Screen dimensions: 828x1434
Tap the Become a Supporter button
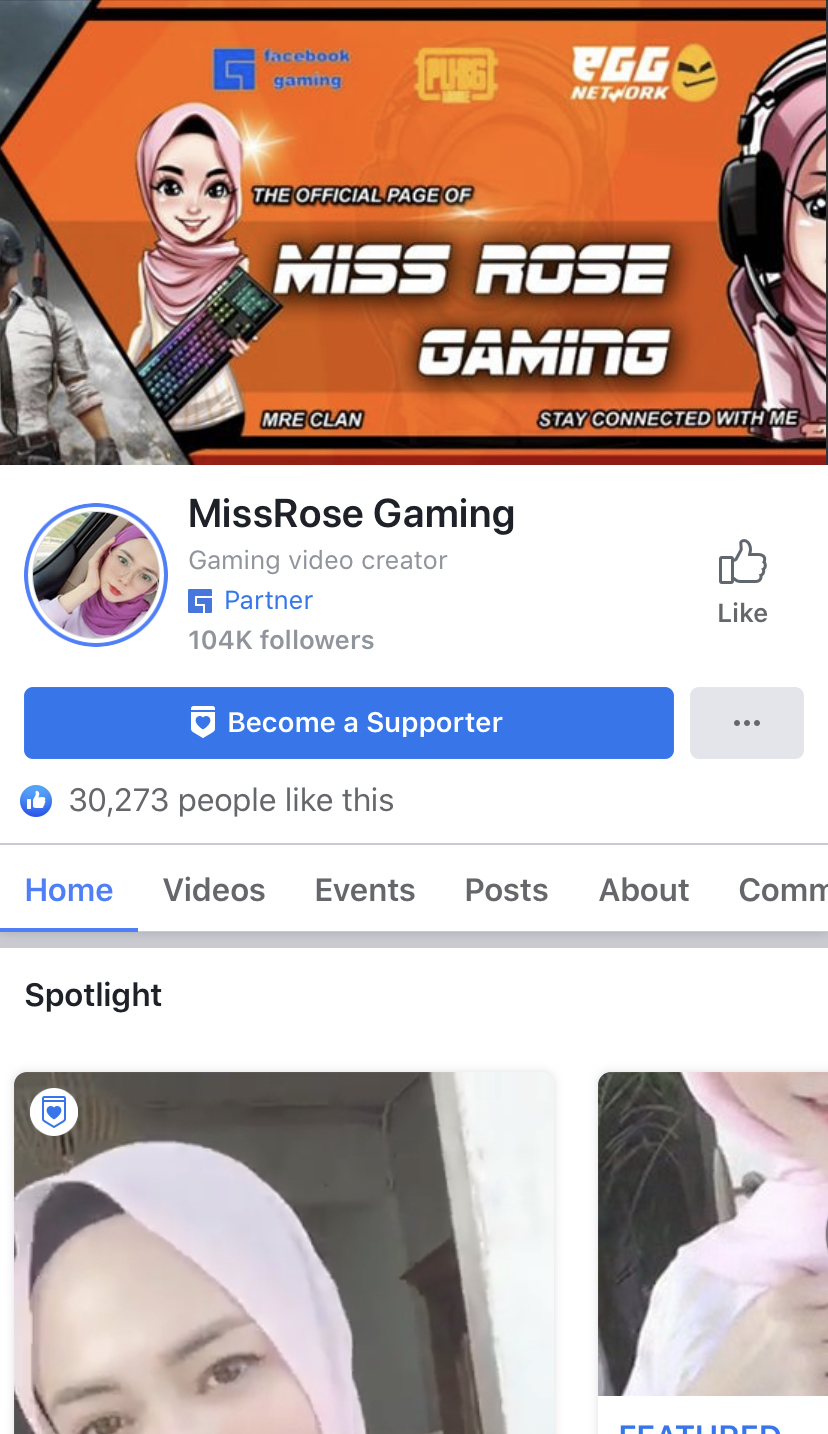[x=348, y=723]
